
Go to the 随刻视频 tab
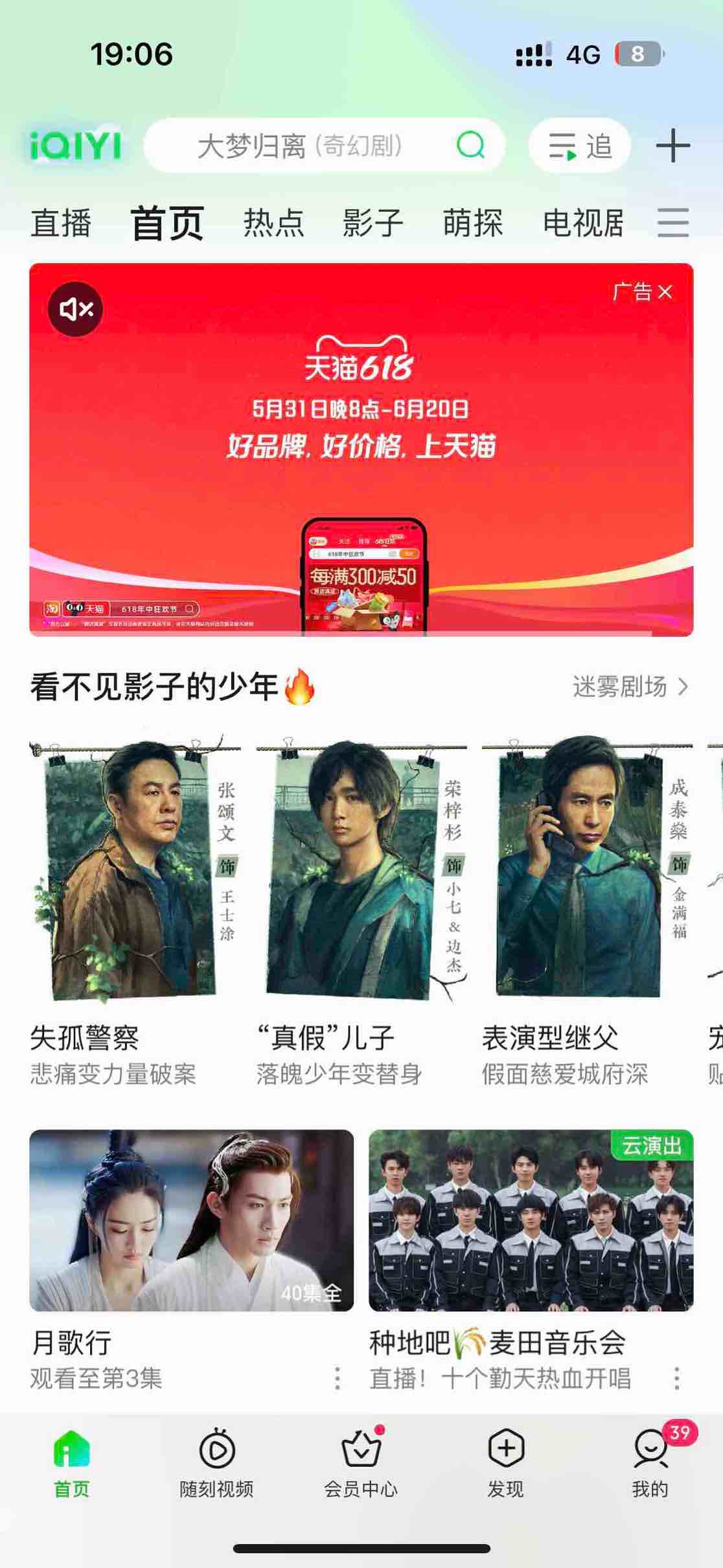coord(216,1461)
